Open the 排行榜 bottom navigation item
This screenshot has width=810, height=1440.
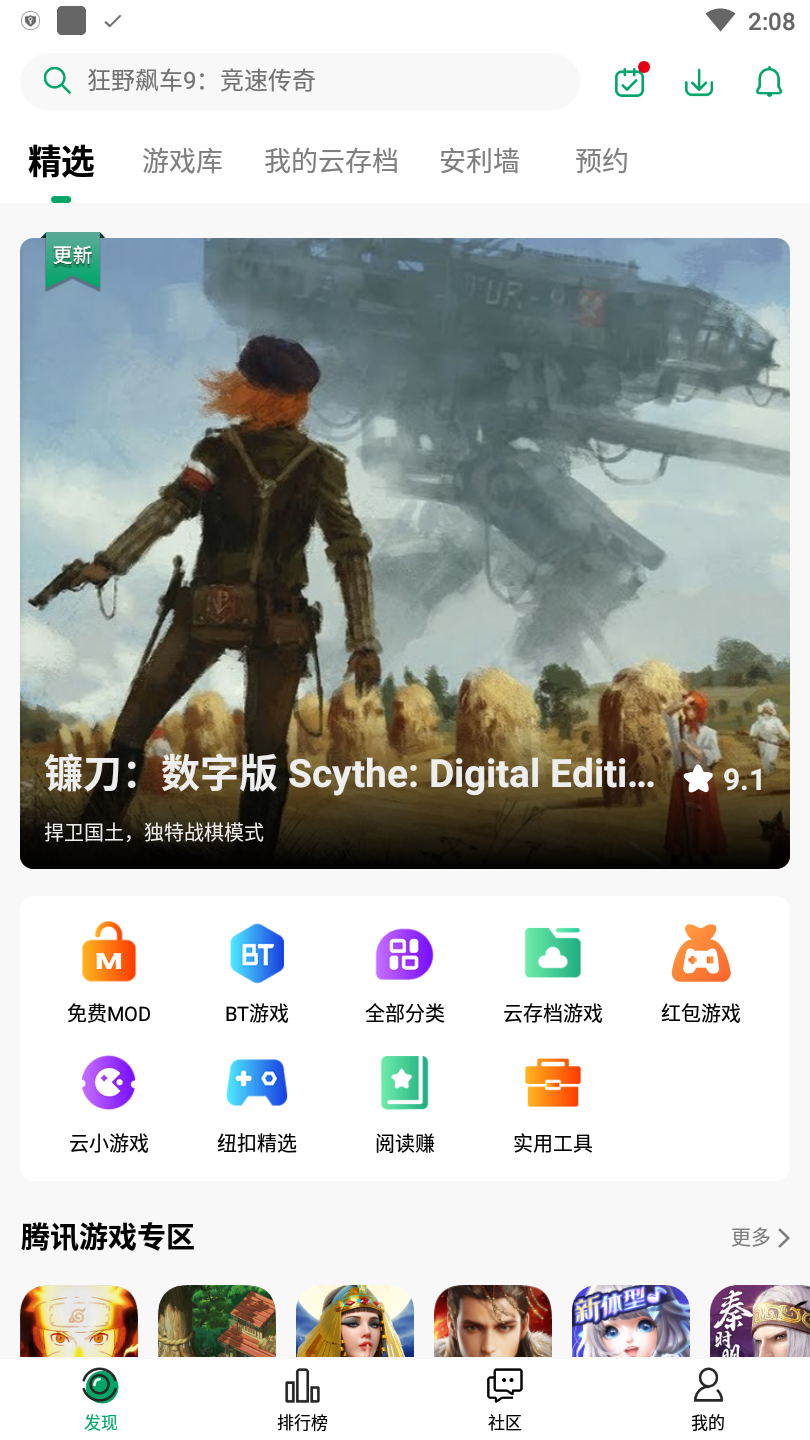pyautogui.click(x=302, y=1397)
